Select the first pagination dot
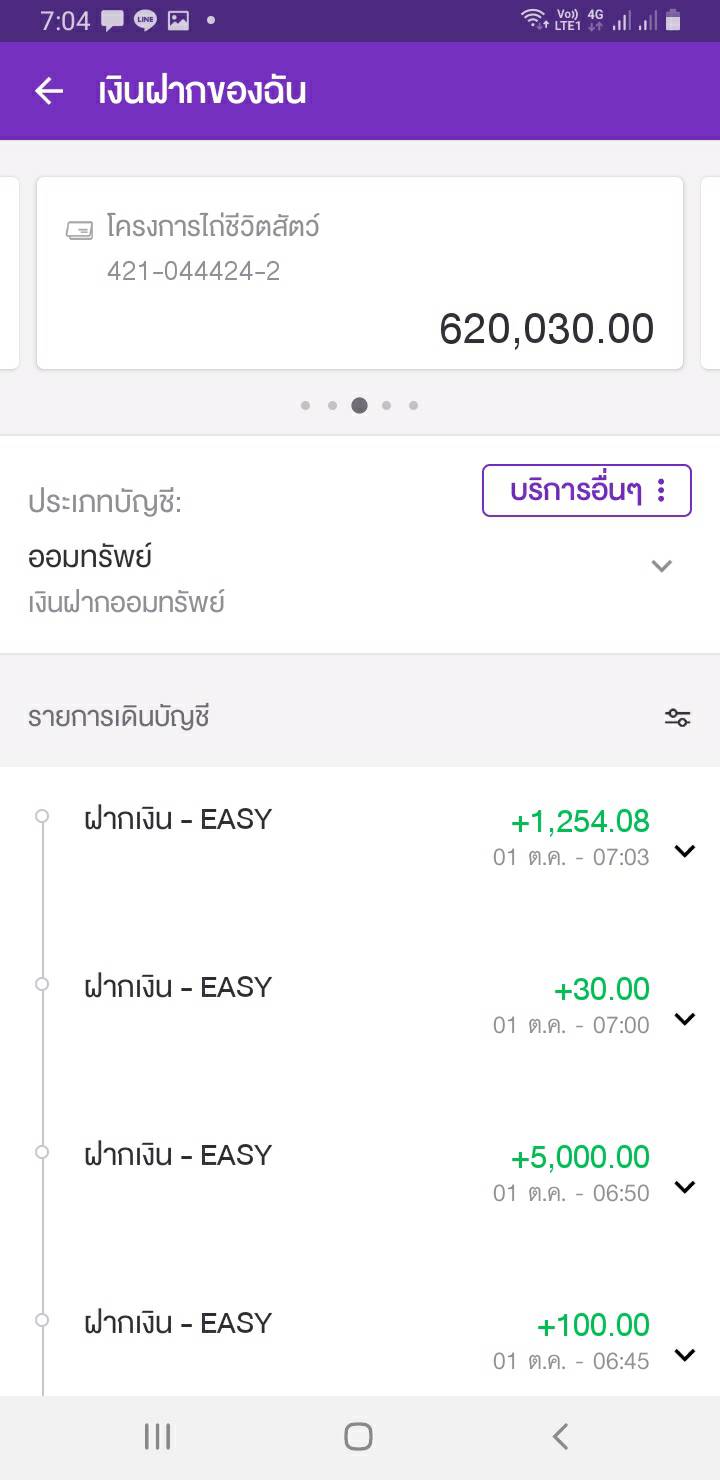Screen dimensions: 720x1480 (305, 405)
